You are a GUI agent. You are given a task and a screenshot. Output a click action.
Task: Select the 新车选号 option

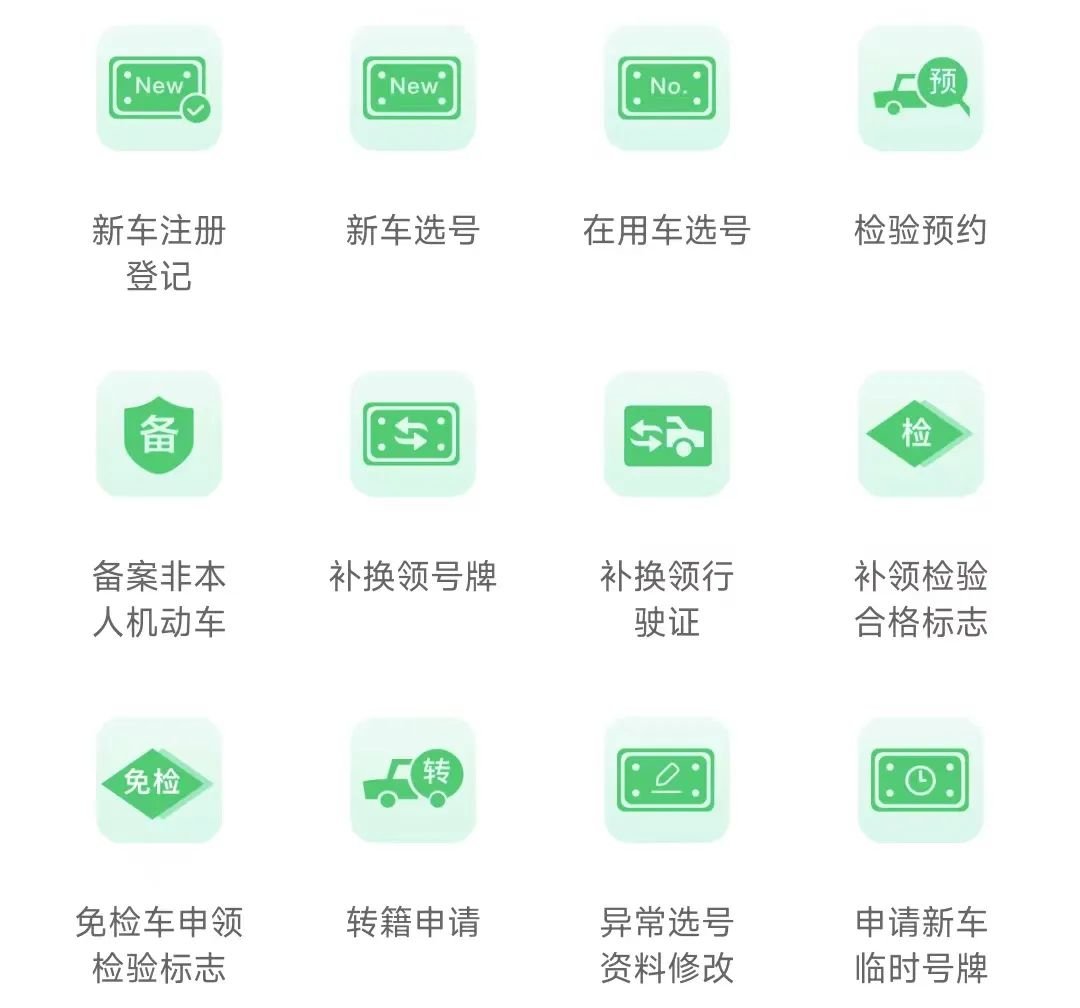pyautogui.click(x=413, y=89)
